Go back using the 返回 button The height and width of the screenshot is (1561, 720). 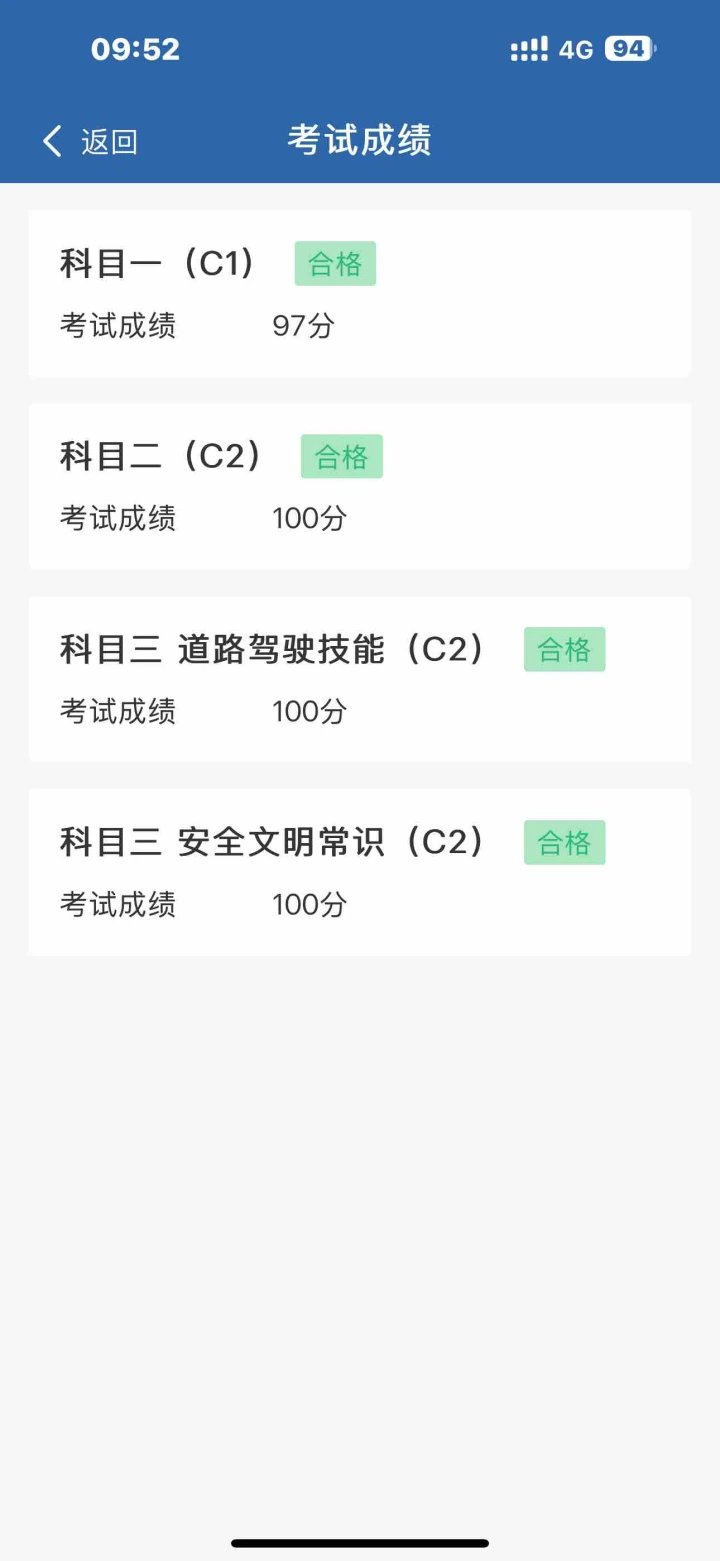(90, 142)
